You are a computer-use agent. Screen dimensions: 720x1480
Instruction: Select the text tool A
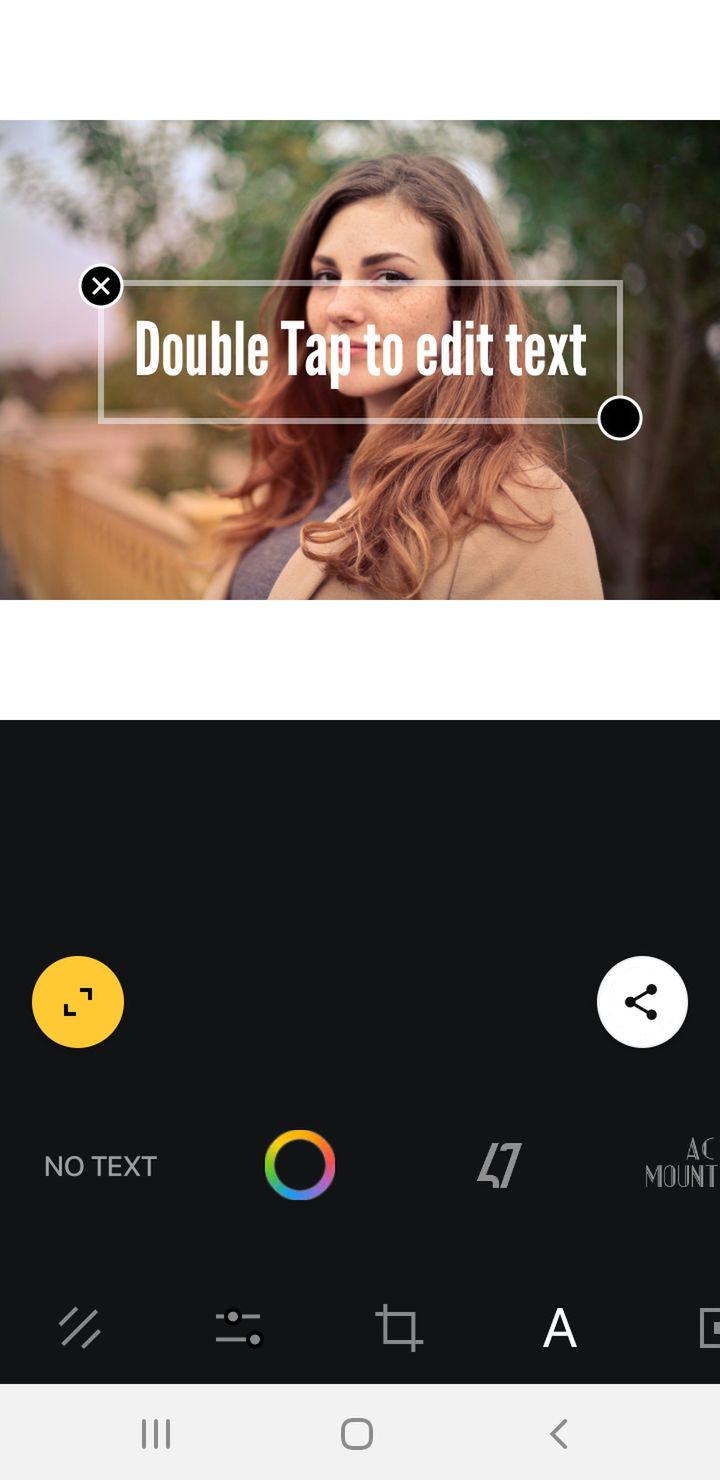[x=560, y=1328]
